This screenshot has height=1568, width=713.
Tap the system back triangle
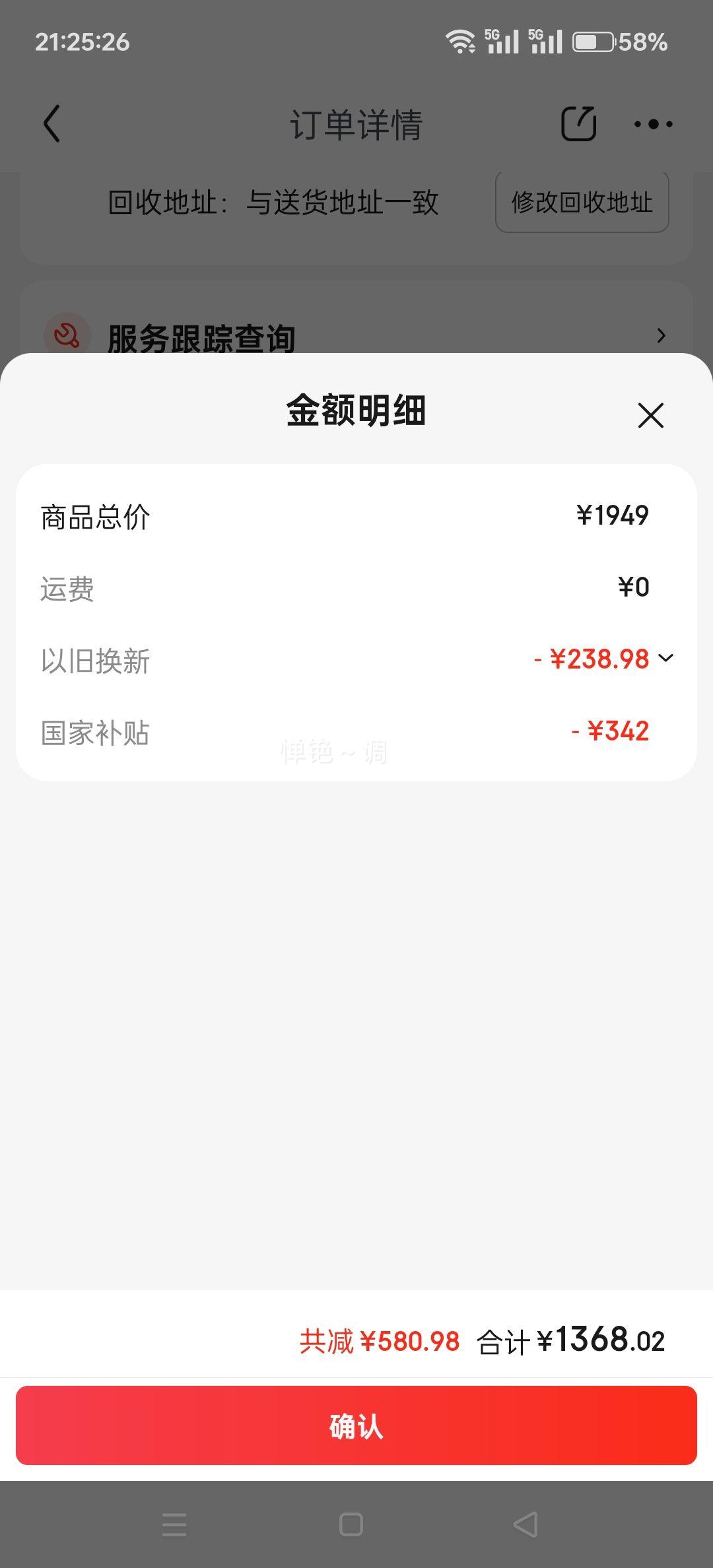pyautogui.click(x=526, y=1524)
